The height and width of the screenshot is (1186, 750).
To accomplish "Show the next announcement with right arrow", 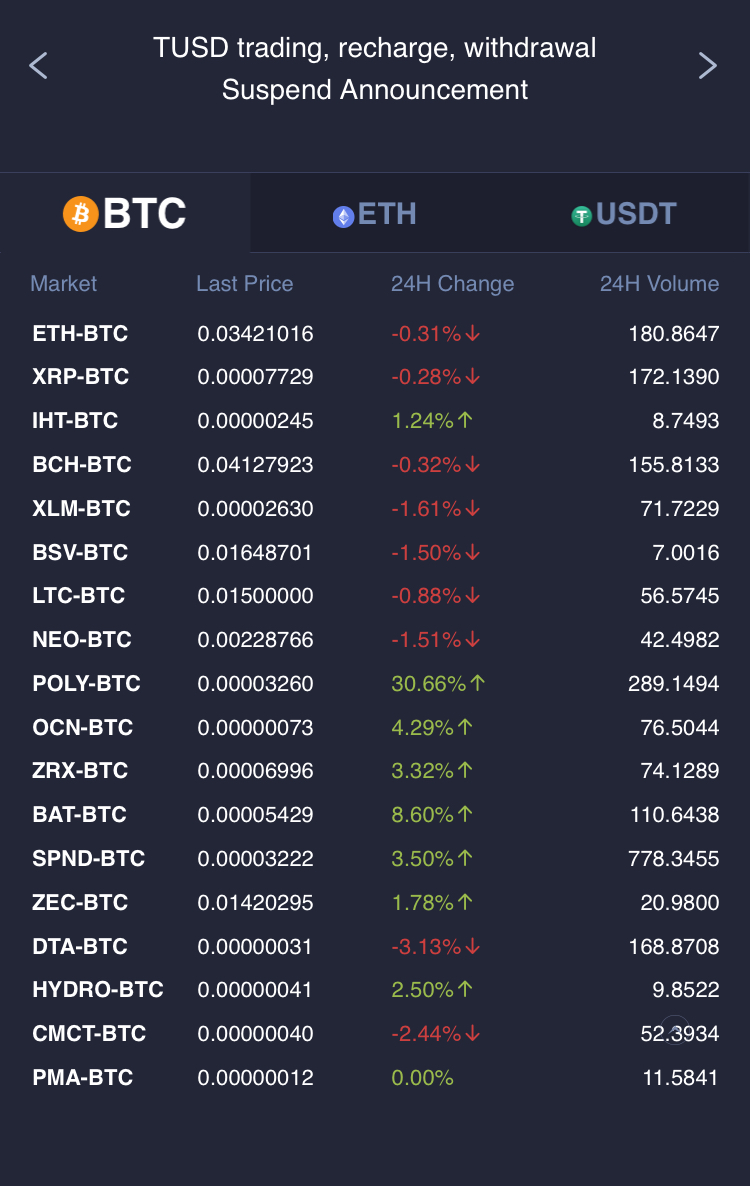I will (708, 66).
